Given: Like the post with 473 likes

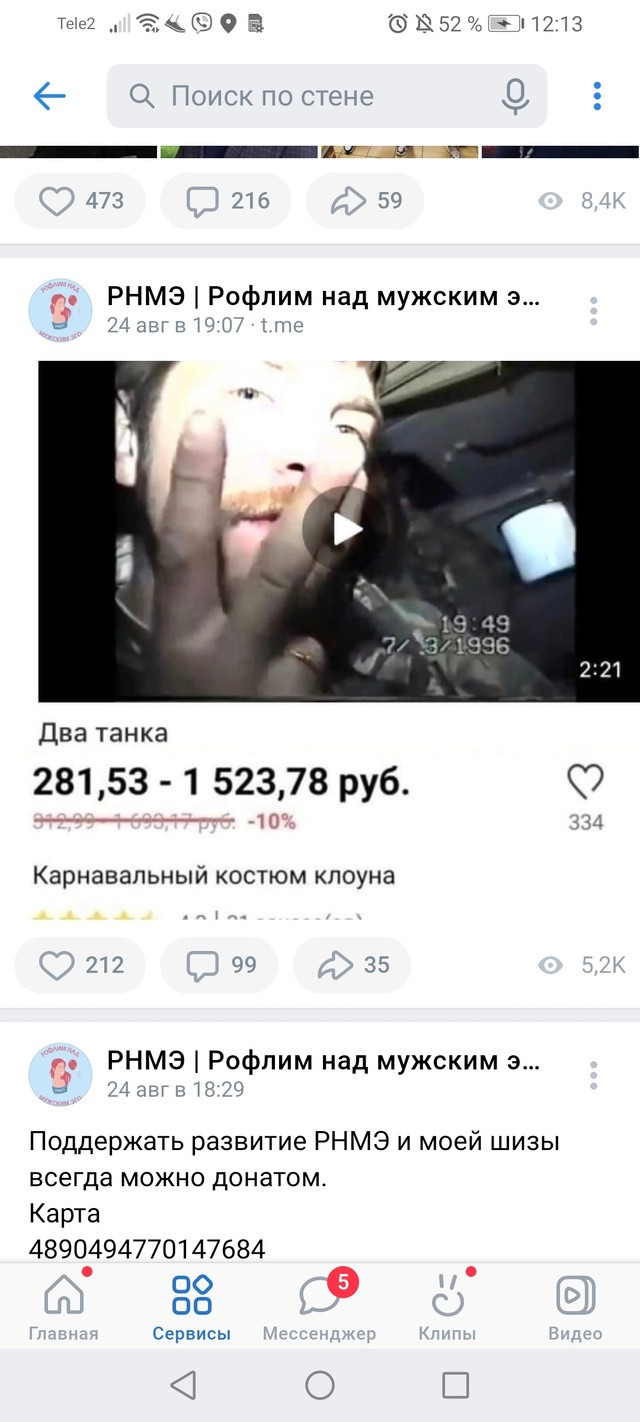Looking at the screenshot, I should (80, 201).
